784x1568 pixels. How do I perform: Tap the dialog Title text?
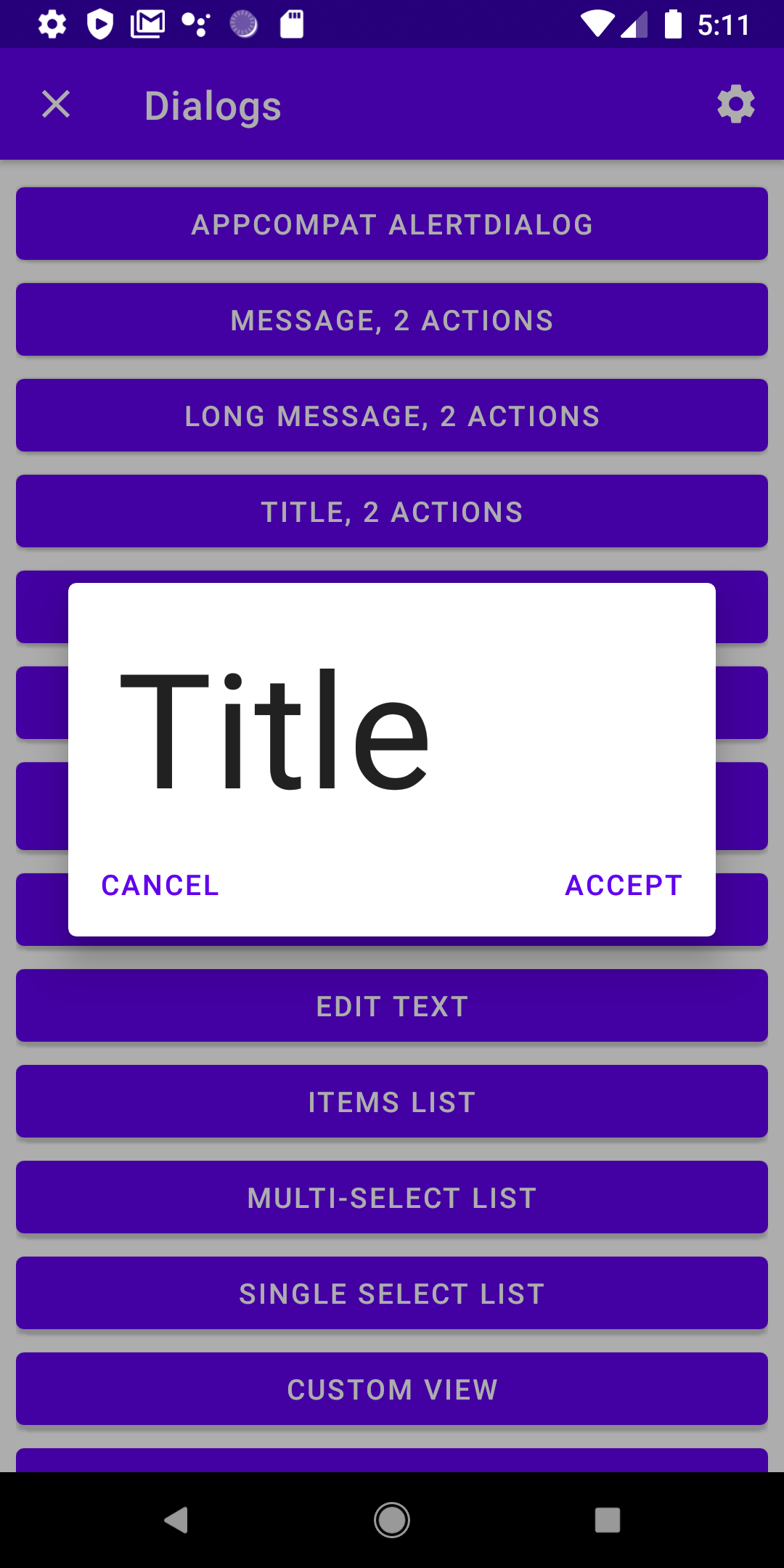[274, 730]
